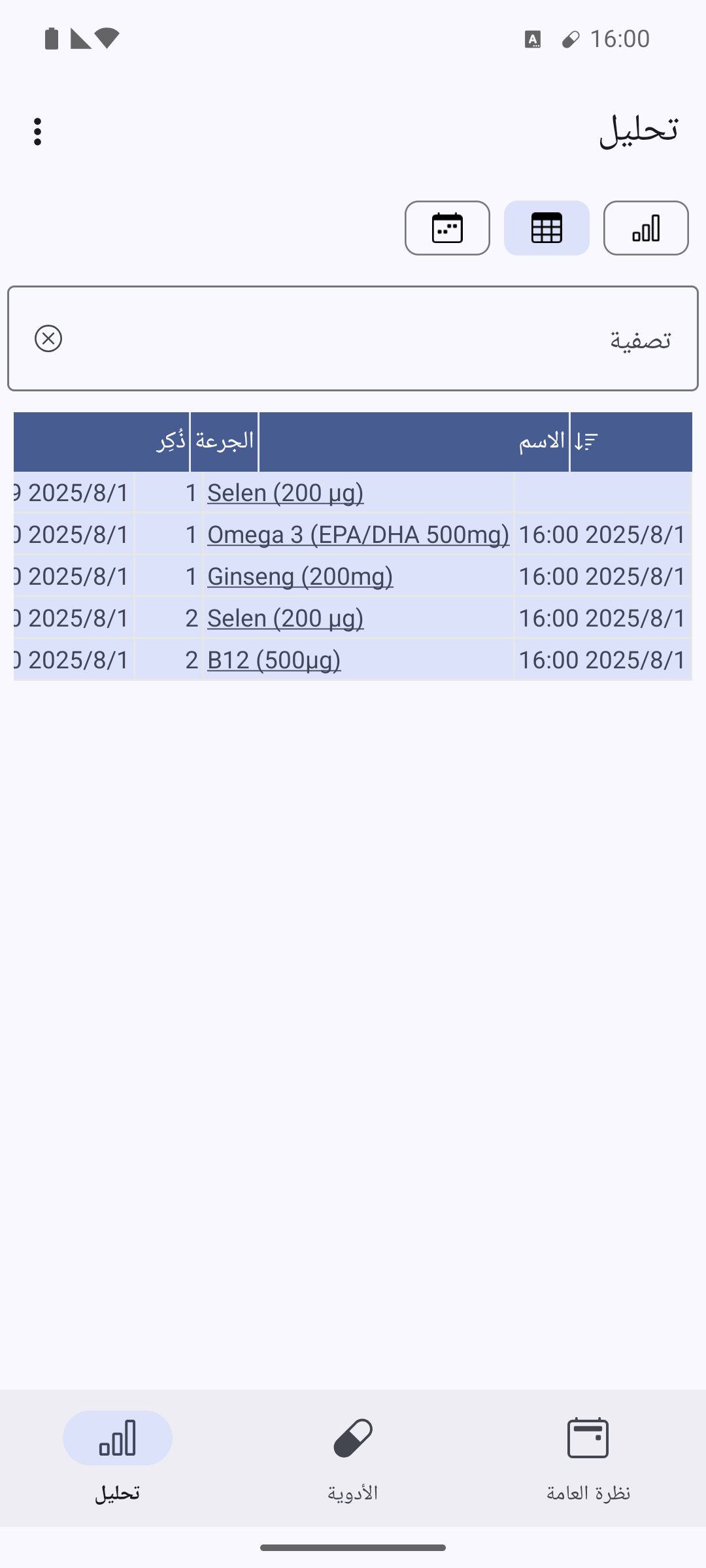Screen dimensions: 706x1568
Task: Open the three-dot overflow menu
Action: pyautogui.click(x=38, y=131)
